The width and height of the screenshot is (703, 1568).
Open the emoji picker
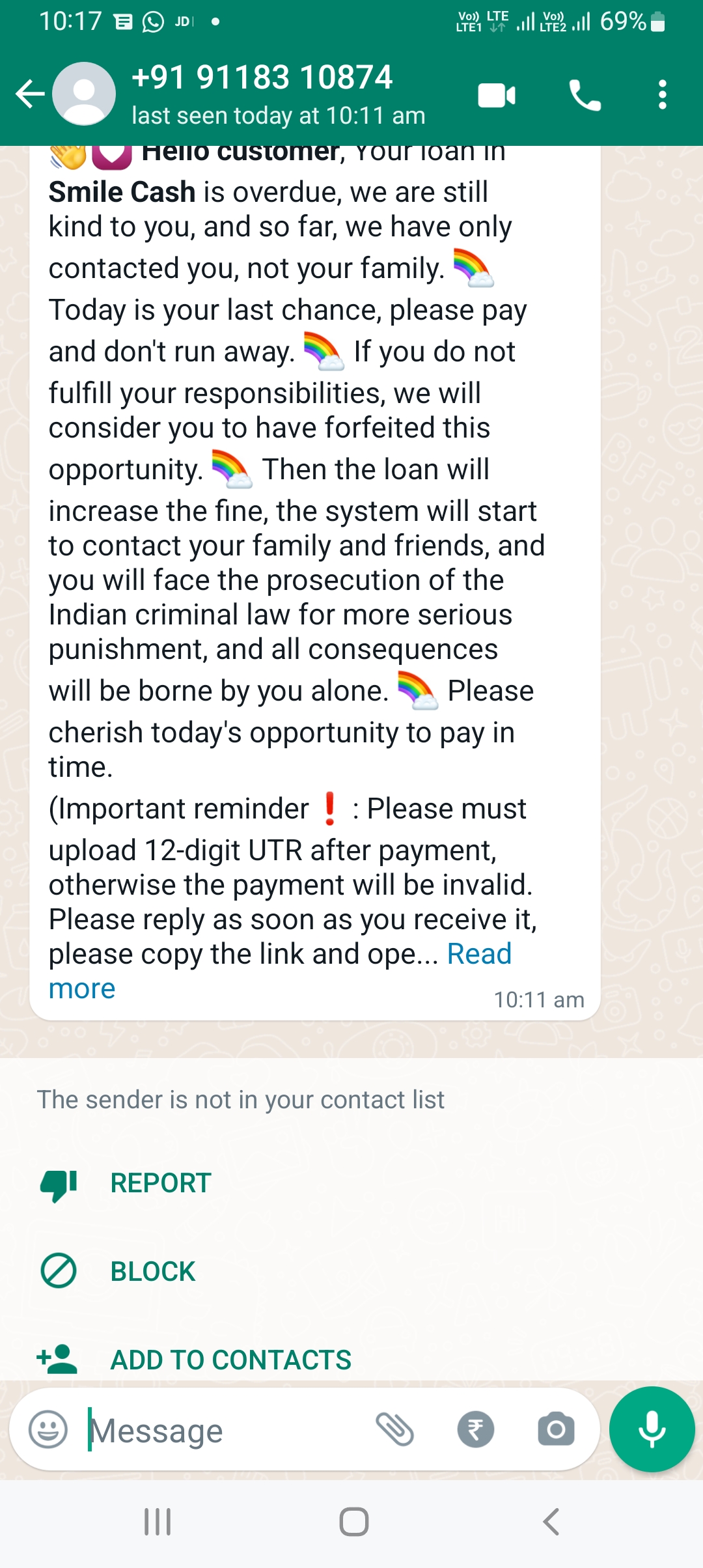(x=48, y=1430)
